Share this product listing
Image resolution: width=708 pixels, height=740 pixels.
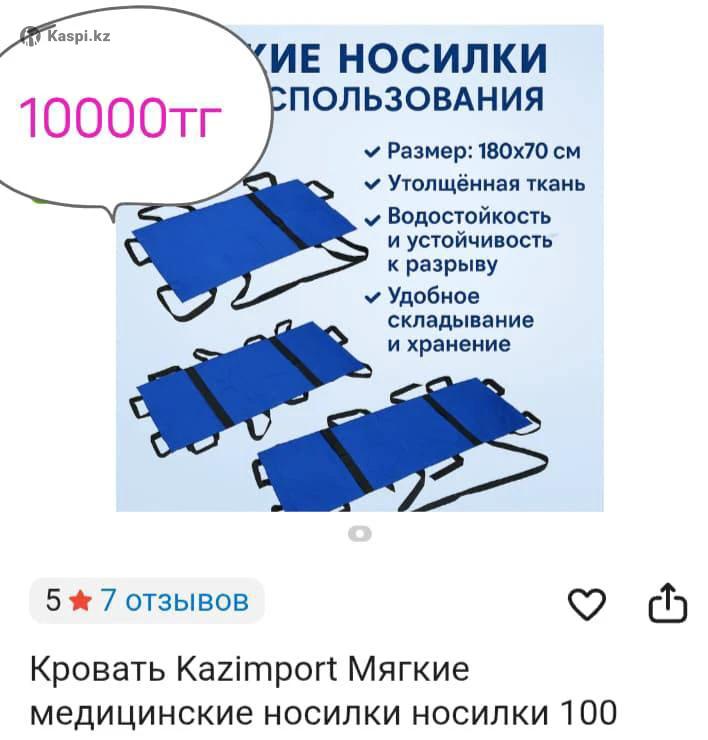668,602
